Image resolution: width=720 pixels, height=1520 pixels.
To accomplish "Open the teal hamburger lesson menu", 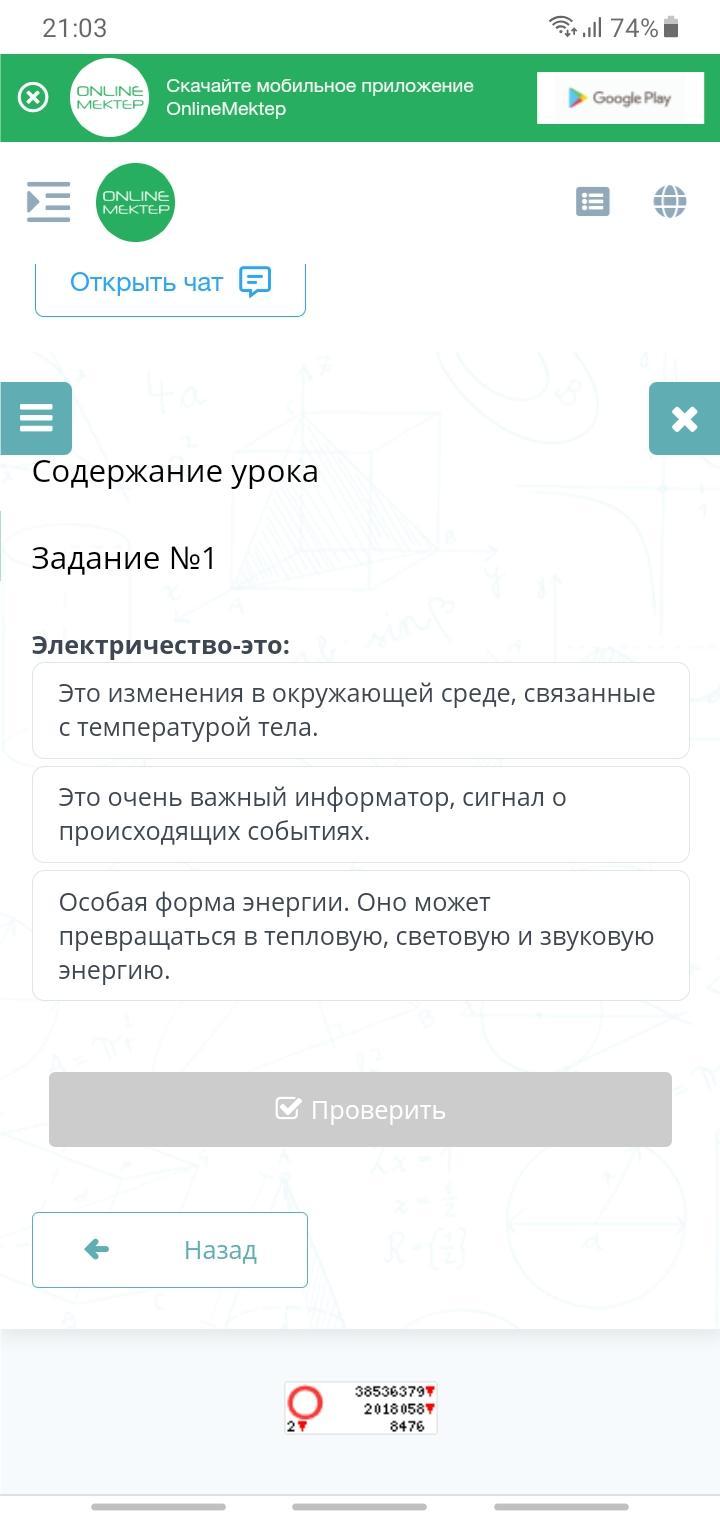I will 36,418.
